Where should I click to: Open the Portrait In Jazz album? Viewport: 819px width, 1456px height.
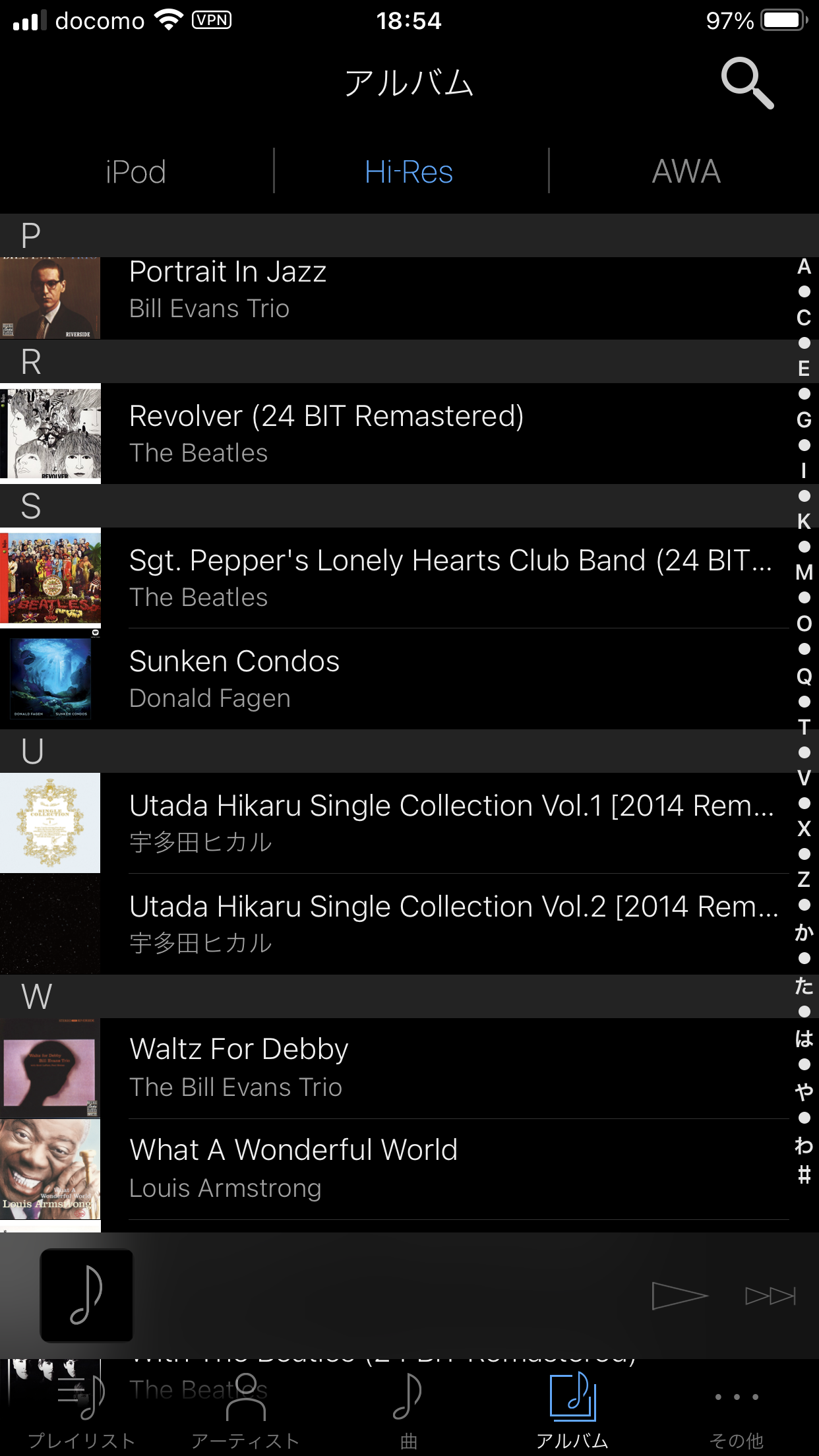[396, 298]
